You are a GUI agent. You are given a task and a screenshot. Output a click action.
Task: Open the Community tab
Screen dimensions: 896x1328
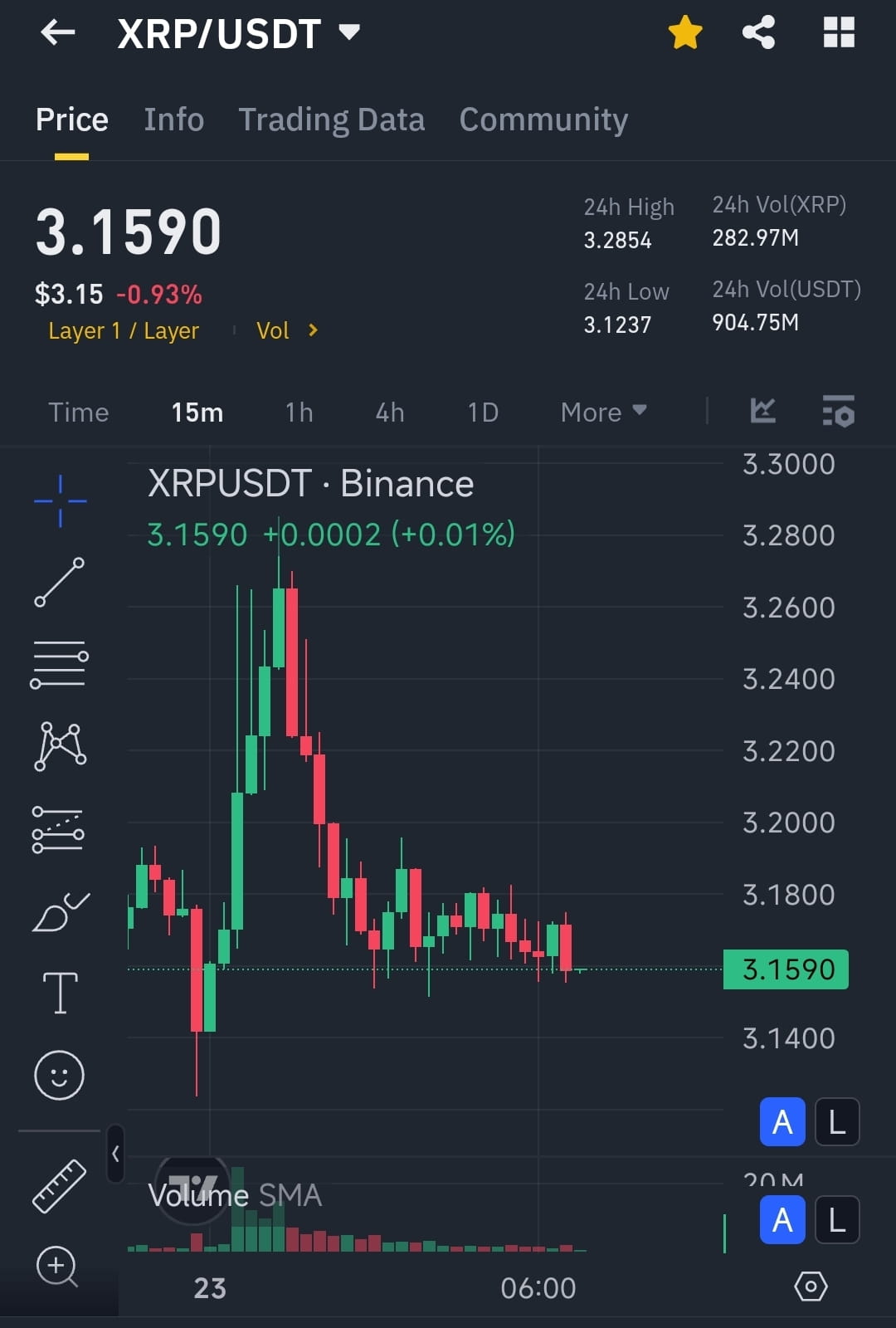(x=543, y=120)
